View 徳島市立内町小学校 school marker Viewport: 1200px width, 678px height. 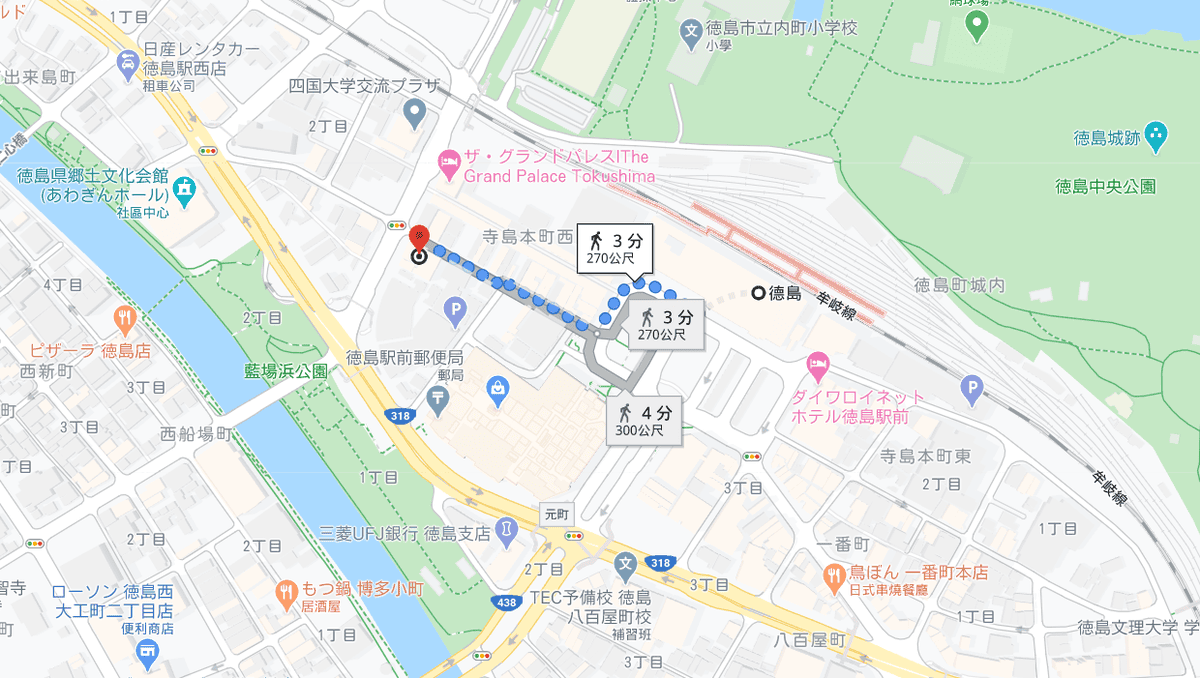[x=690, y=32]
